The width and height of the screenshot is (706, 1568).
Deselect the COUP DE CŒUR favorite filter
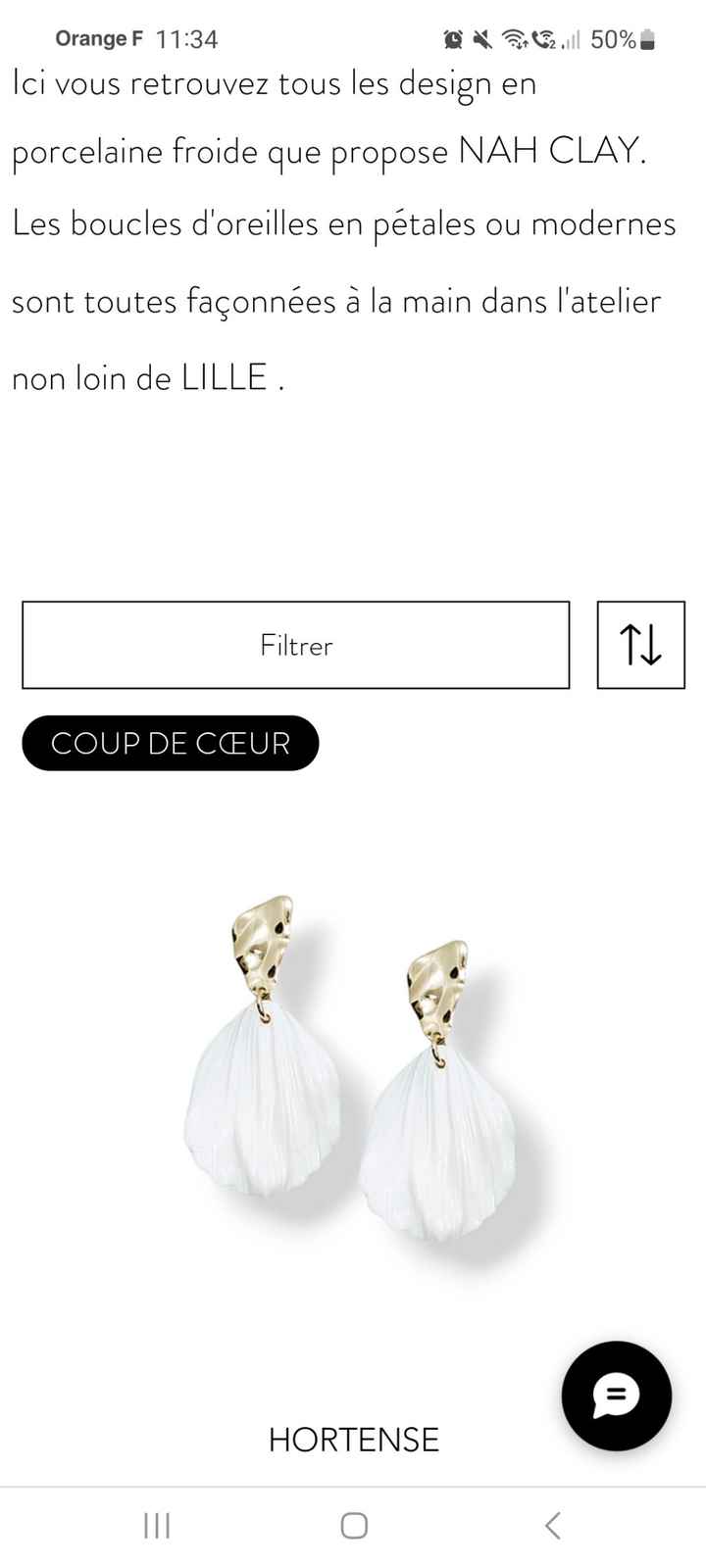coord(170,743)
